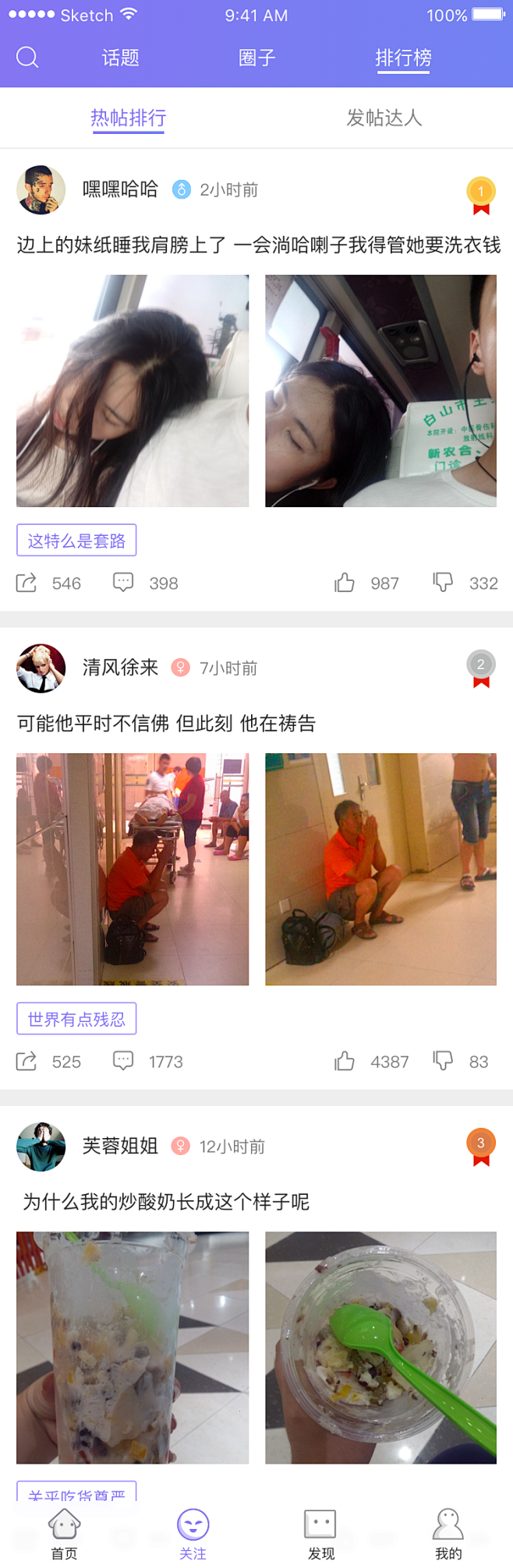
Task: Switch to the 圈子 top tab
Action: tap(256, 58)
